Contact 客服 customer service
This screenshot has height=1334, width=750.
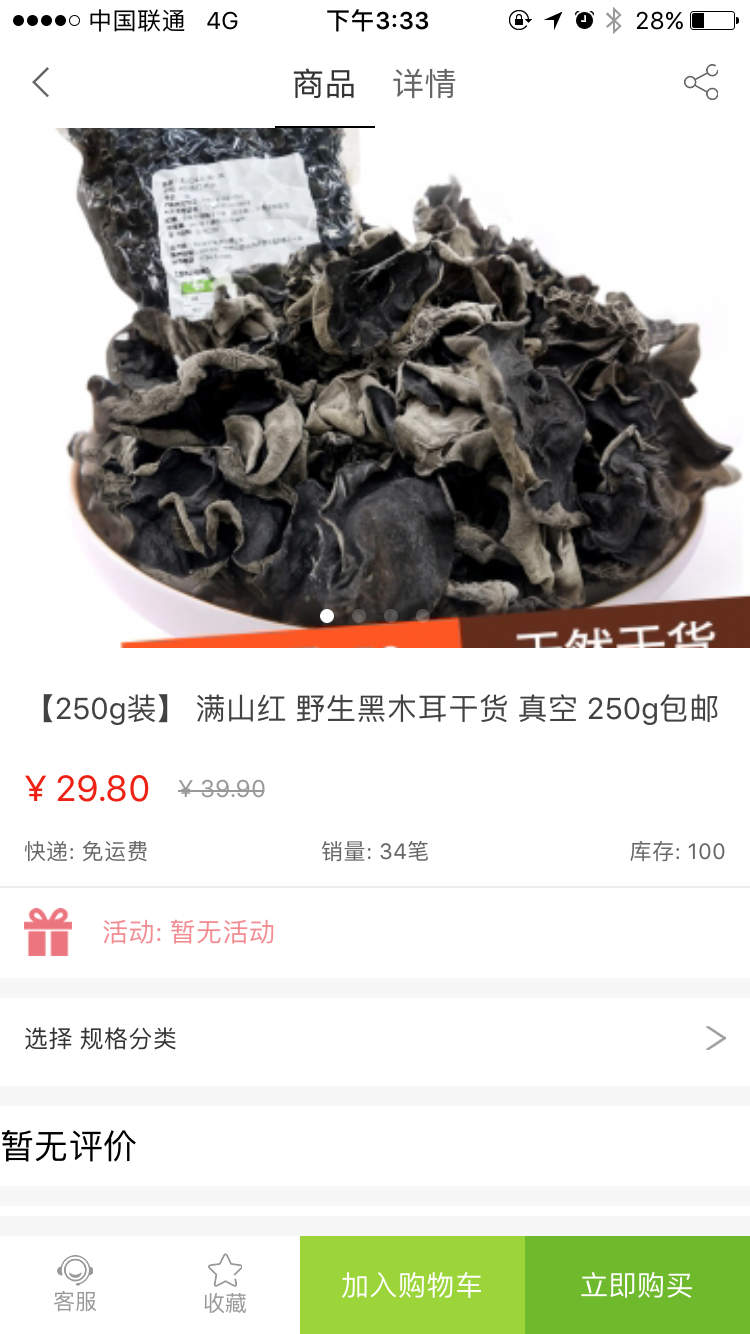pyautogui.click(x=75, y=1284)
